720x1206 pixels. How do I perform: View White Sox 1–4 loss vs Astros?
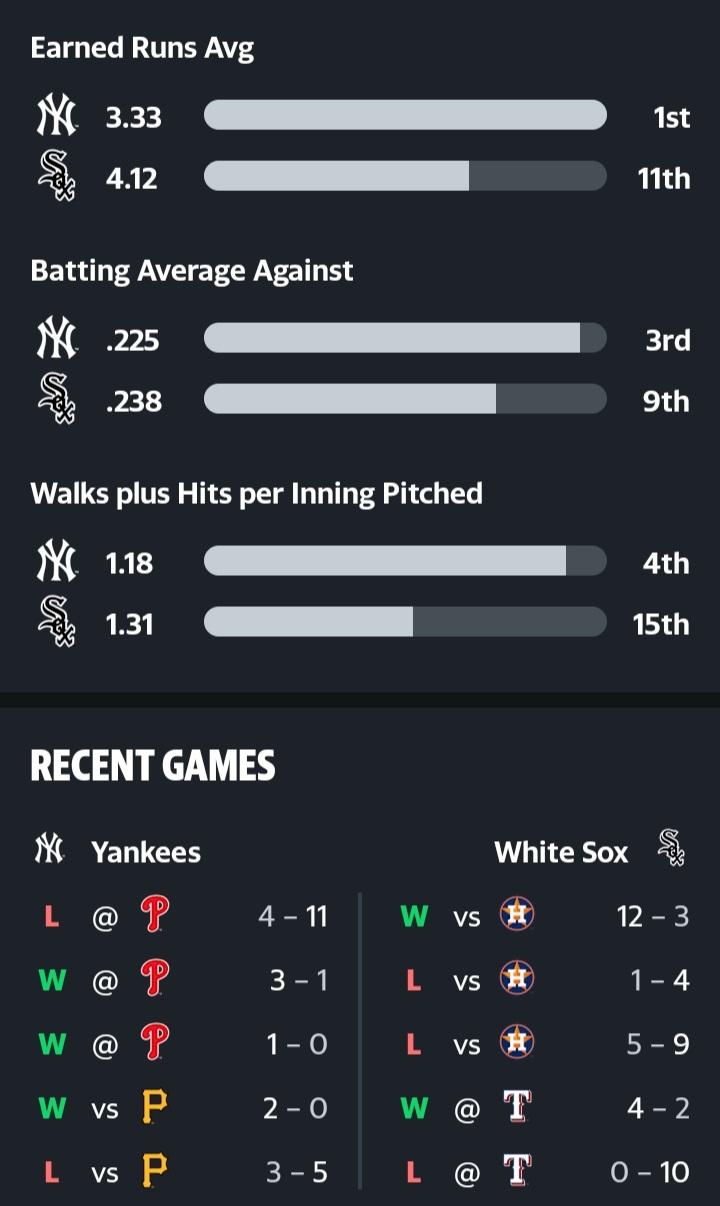(x=545, y=980)
